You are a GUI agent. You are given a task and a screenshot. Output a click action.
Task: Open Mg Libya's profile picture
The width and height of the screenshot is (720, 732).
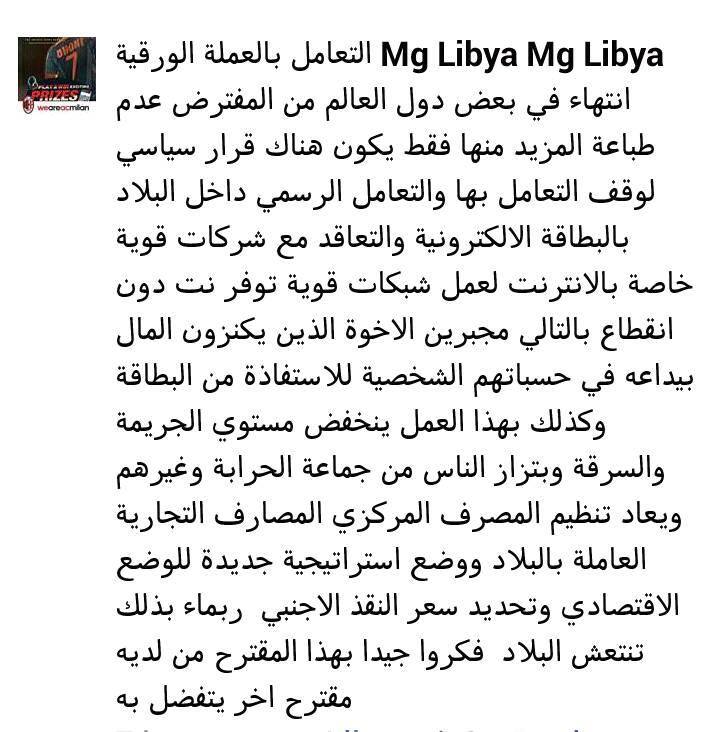[57, 76]
